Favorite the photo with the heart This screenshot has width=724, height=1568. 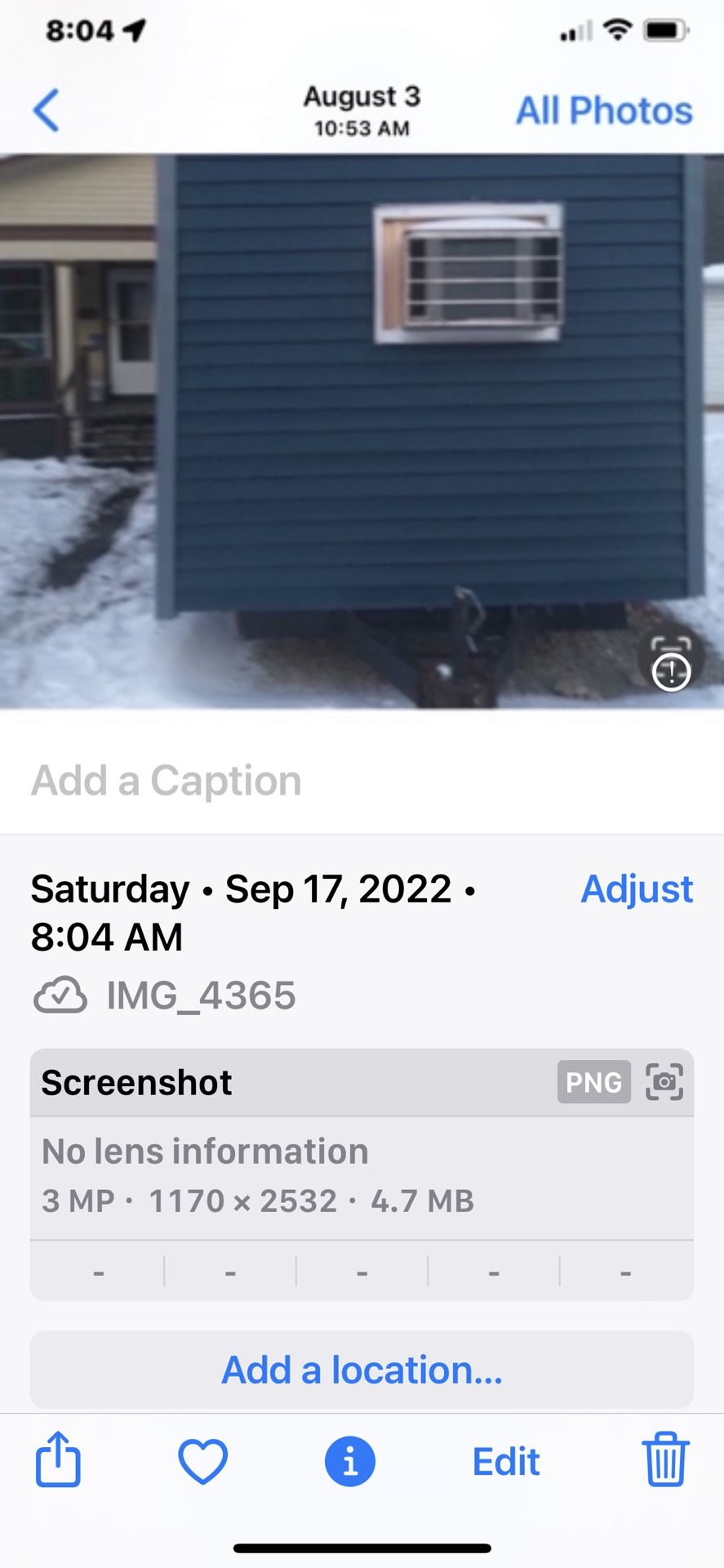[x=202, y=1461]
